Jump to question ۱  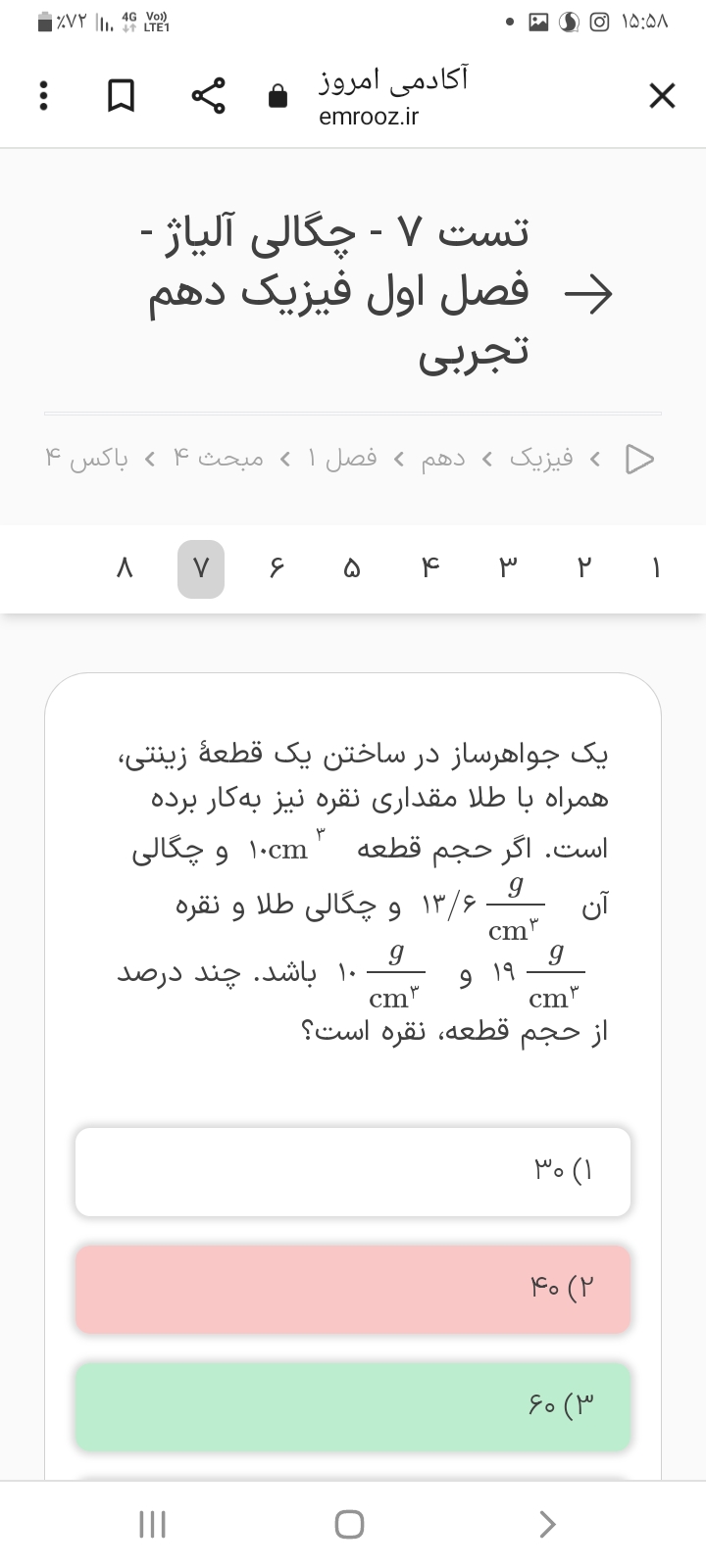pyautogui.click(x=656, y=569)
